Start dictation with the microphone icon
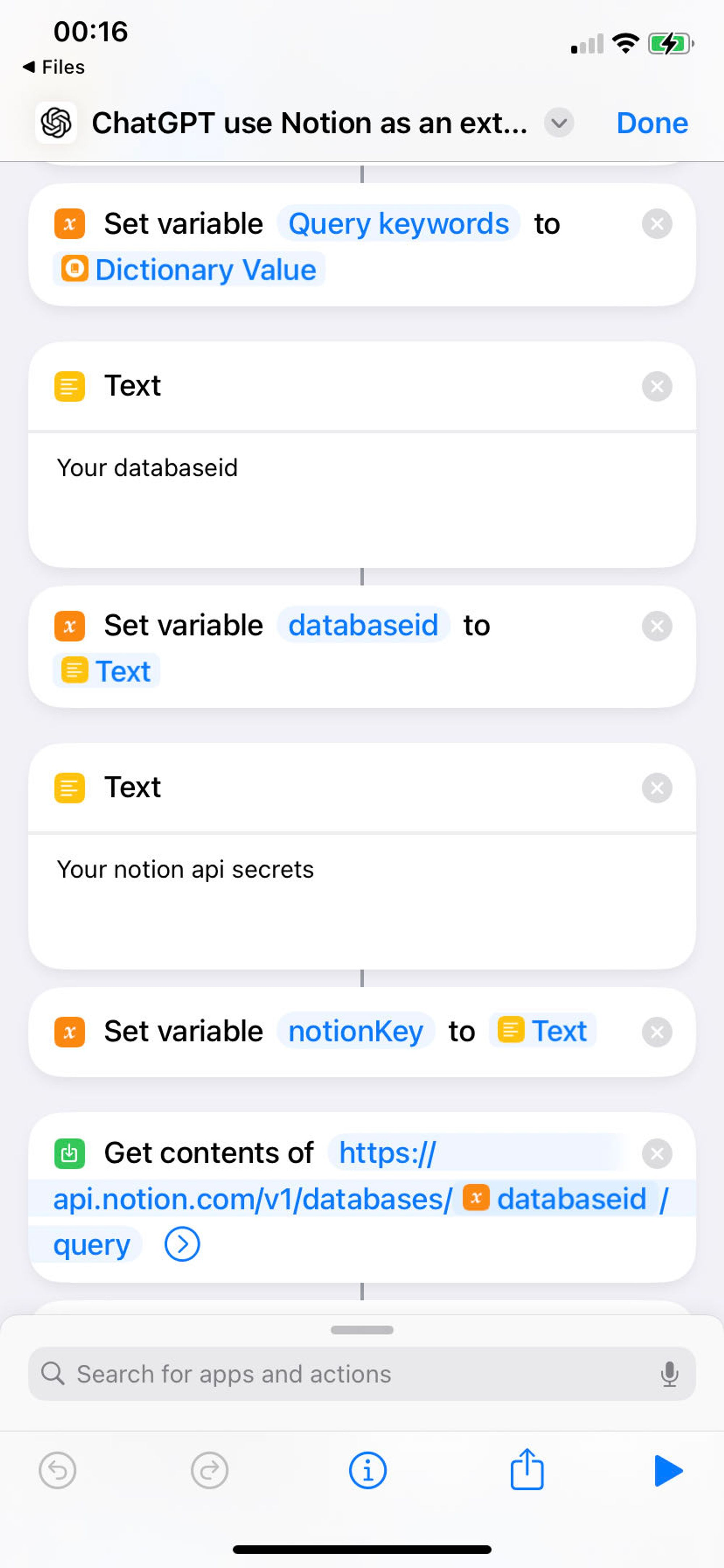The height and width of the screenshot is (1568, 724). click(669, 1374)
